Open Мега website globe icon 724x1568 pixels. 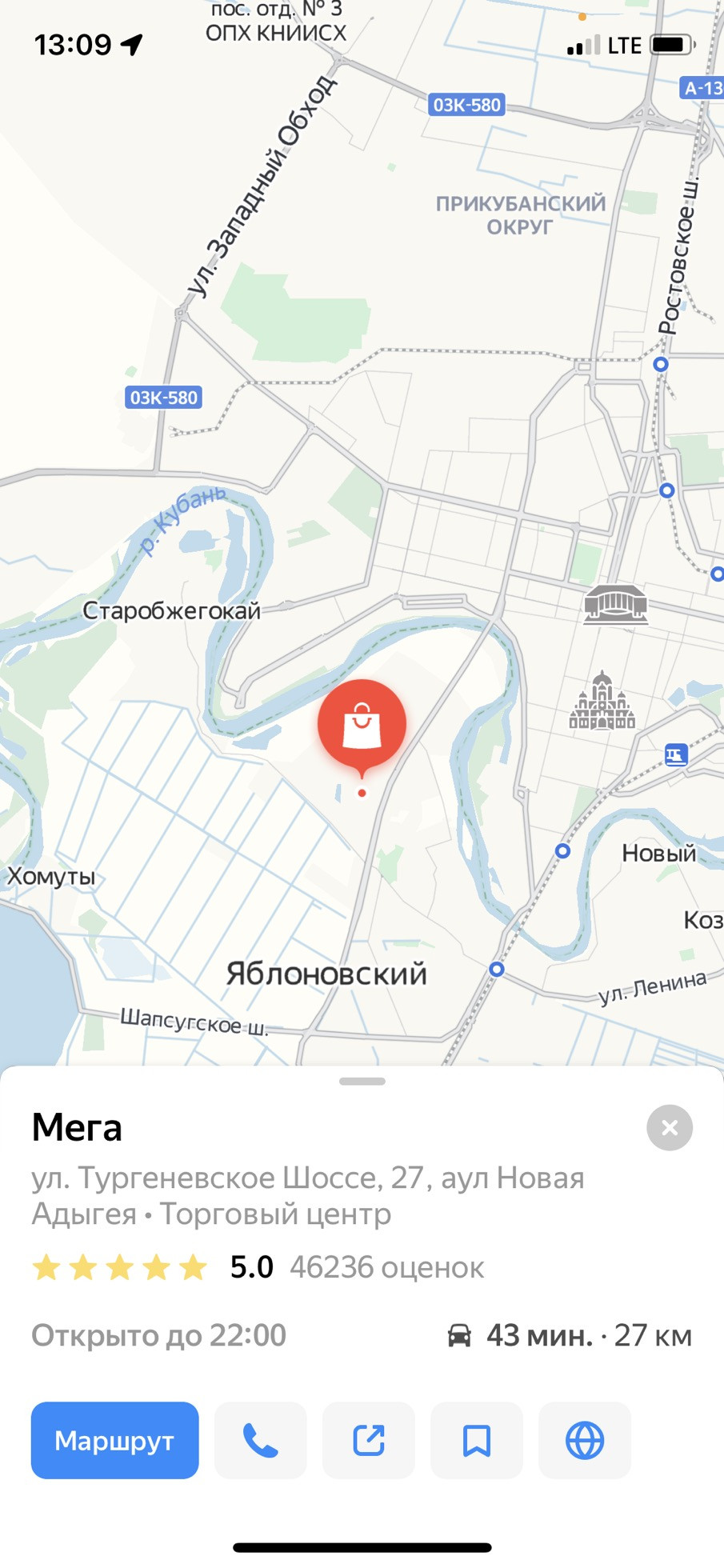pos(585,1441)
